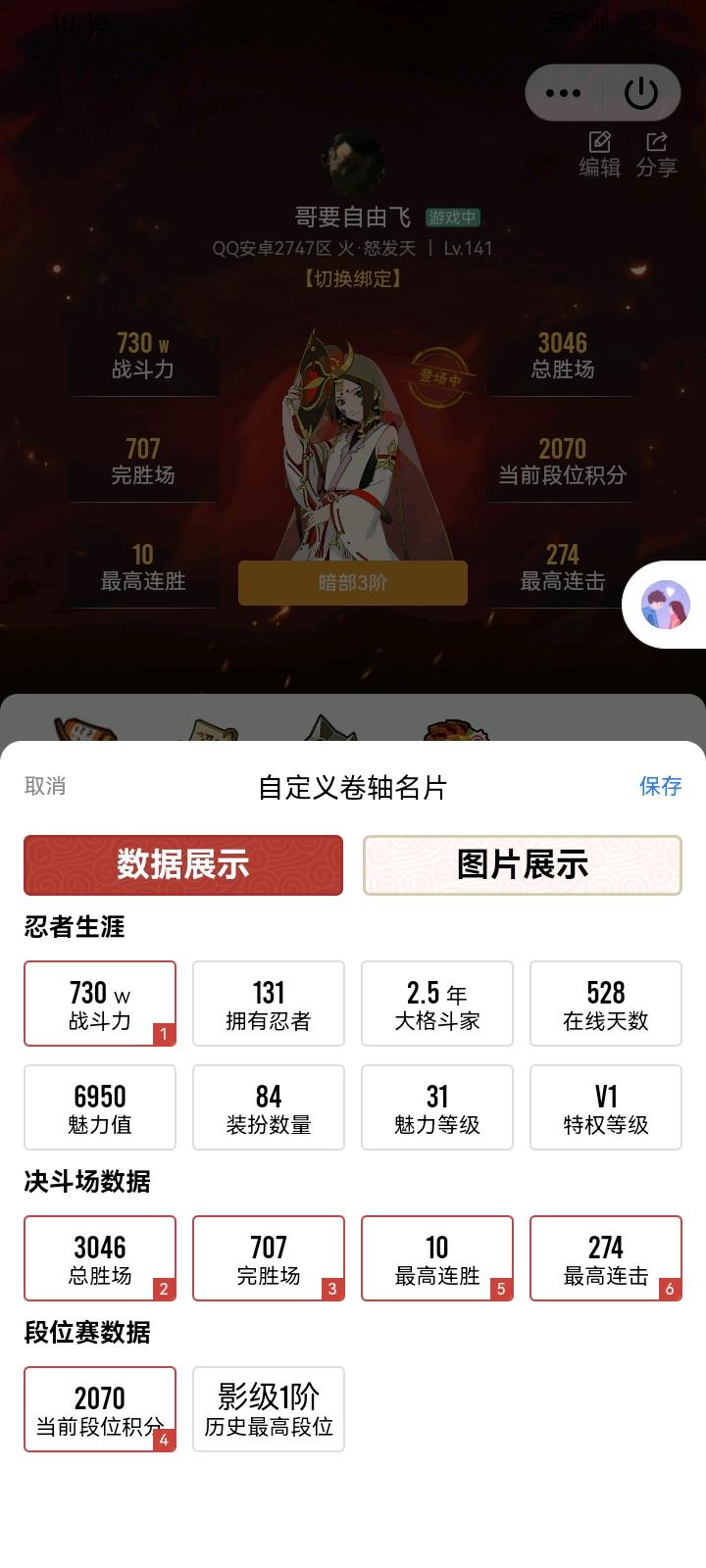Deselect the 当前段位积分 2070 item
The width and height of the screenshot is (706, 1568).
(100, 1409)
